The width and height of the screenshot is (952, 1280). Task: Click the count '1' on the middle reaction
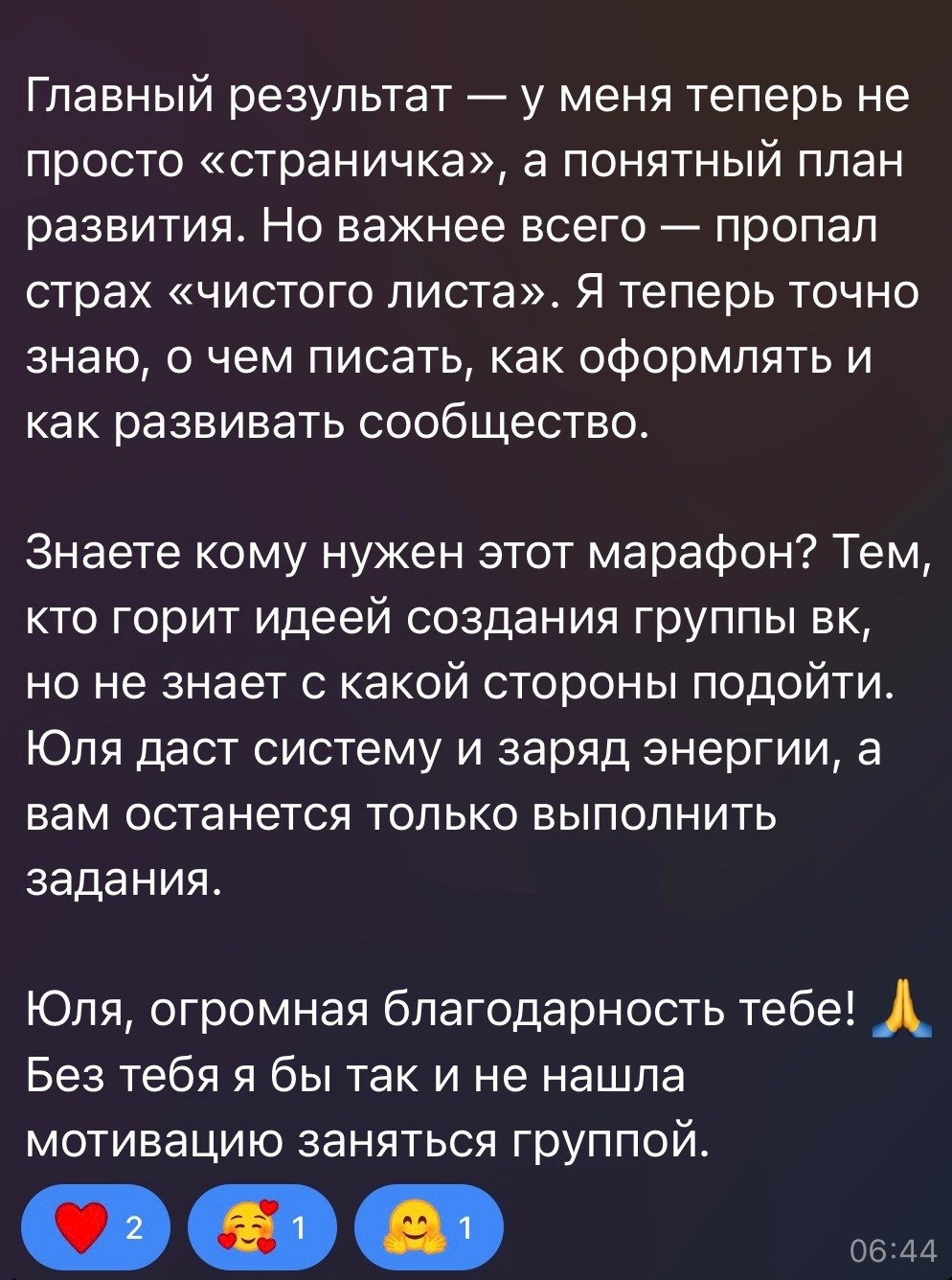(x=299, y=1226)
